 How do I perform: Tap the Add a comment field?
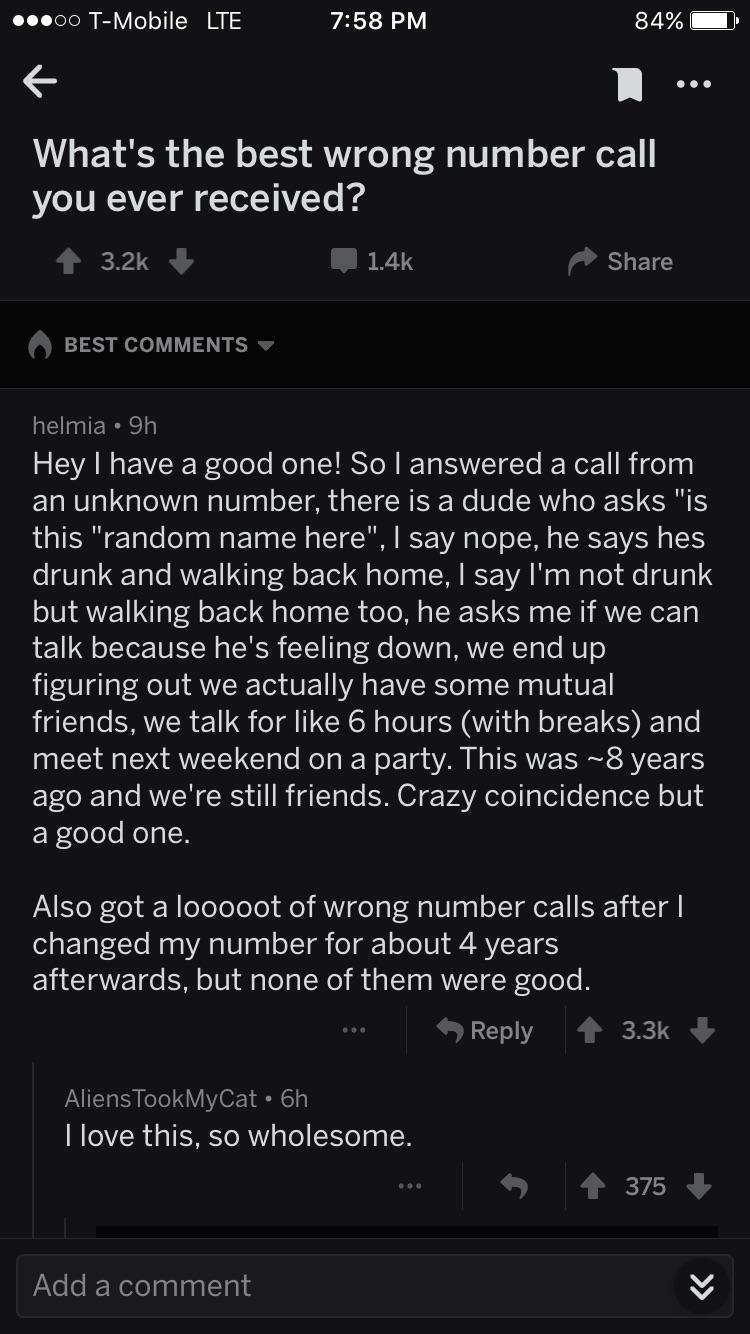(x=340, y=1285)
